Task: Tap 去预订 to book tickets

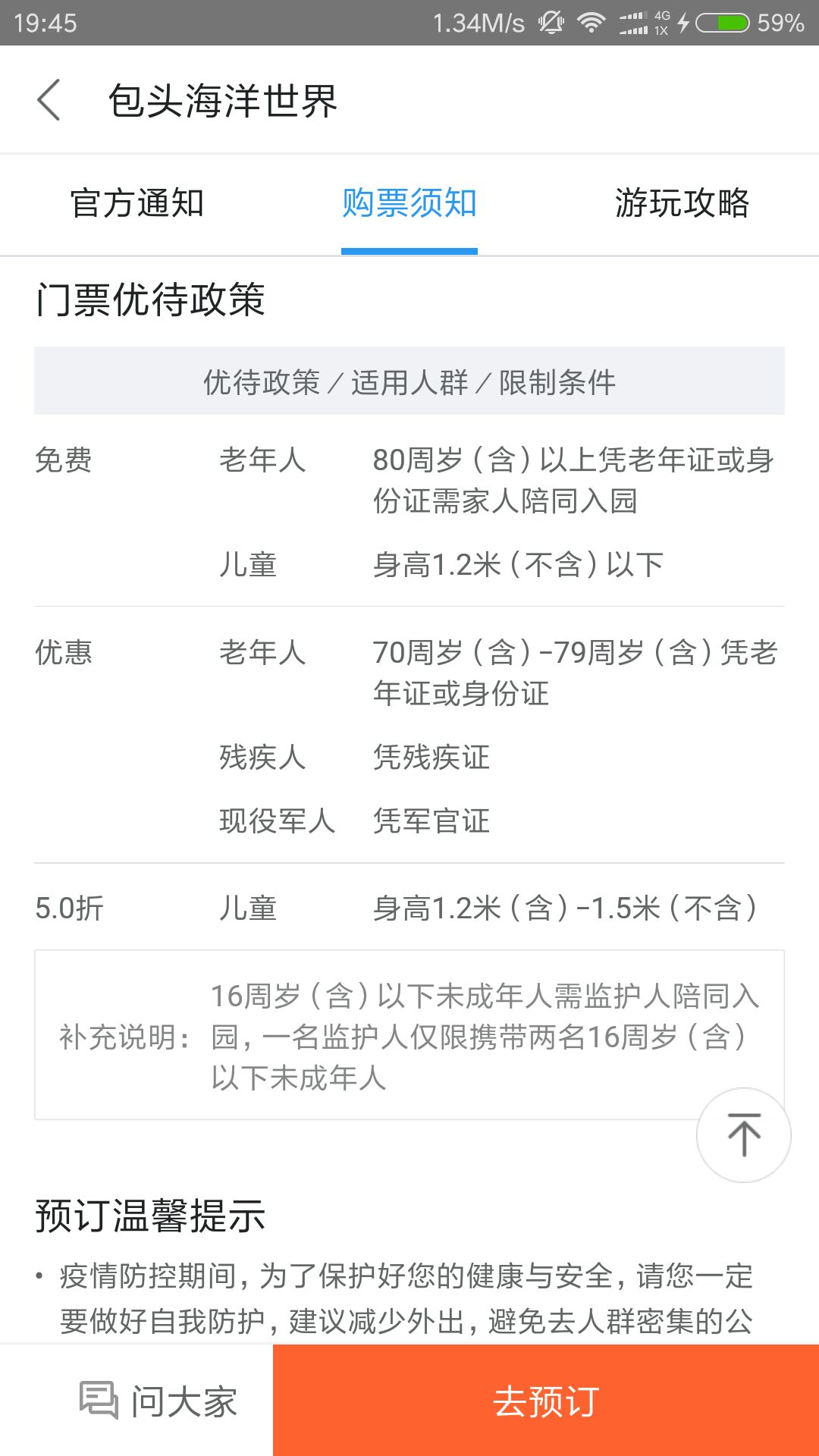Action: tap(546, 1400)
